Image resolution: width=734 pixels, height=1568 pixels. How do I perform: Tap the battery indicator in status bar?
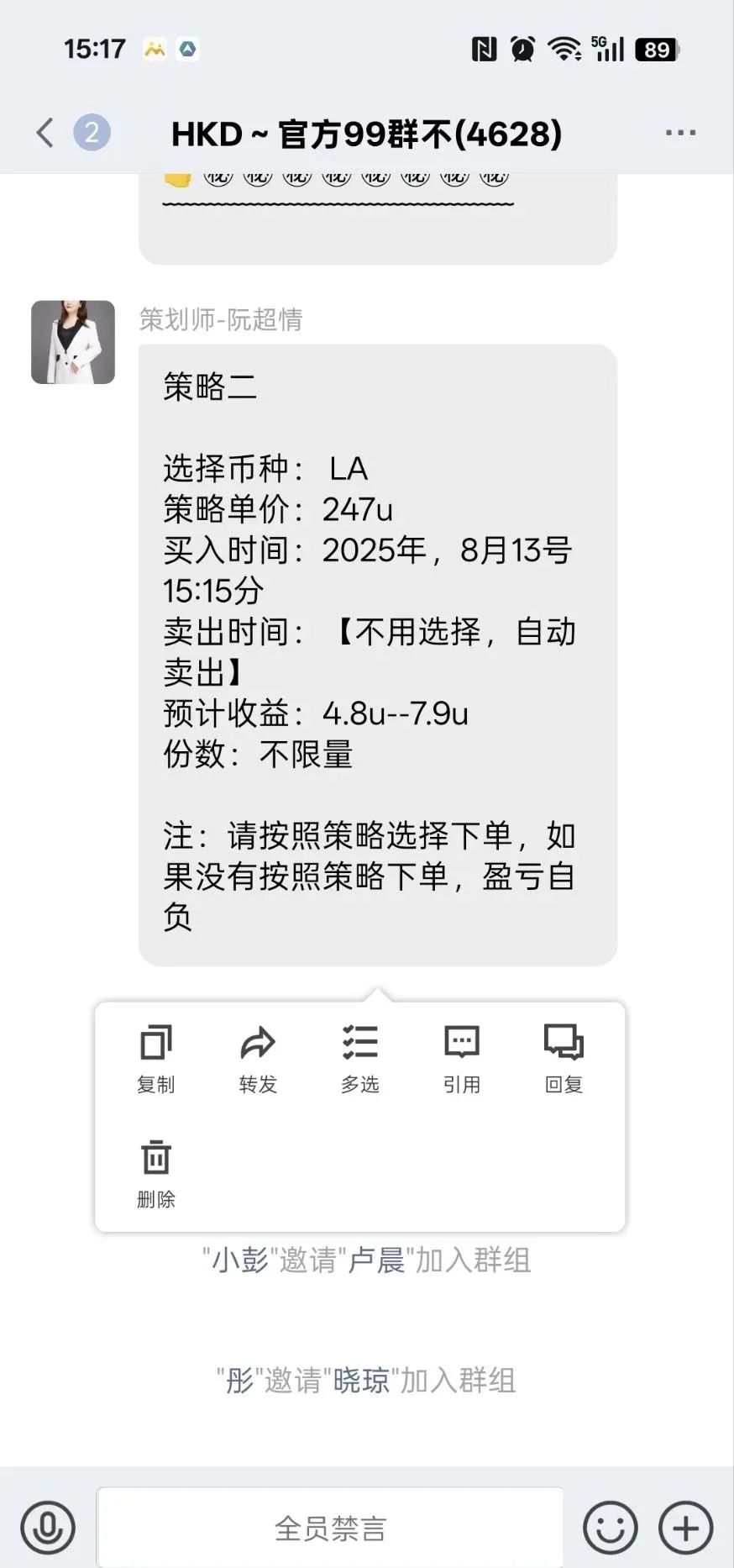click(x=656, y=50)
